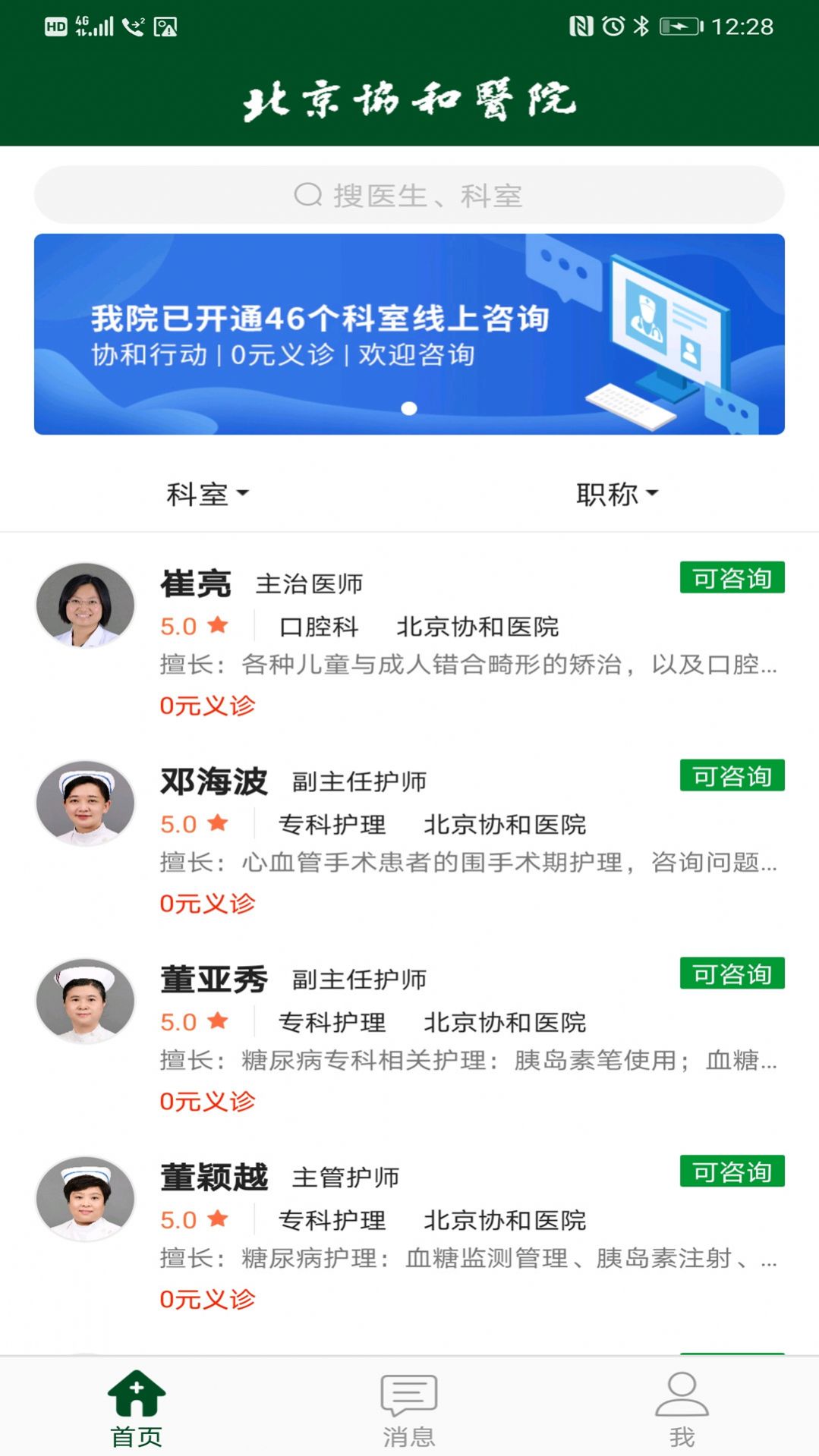The width and height of the screenshot is (819, 1456).
Task: Open the 科室 department filter dropdown
Action: (205, 493)
